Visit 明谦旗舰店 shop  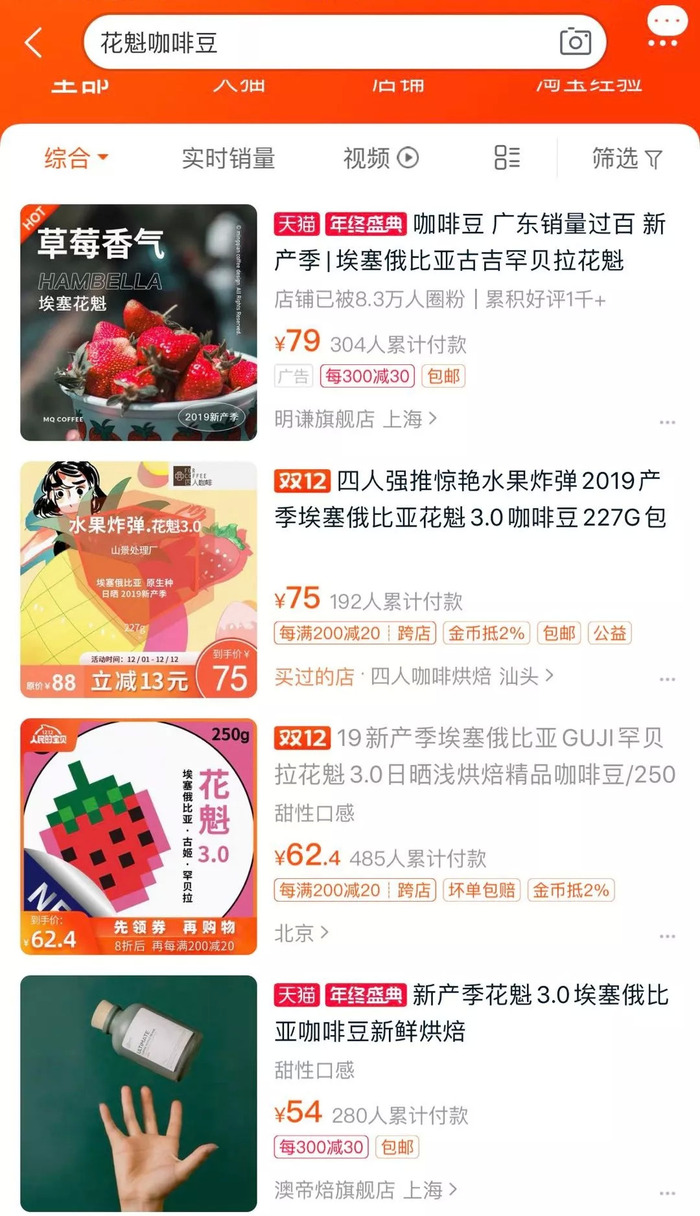click(x=355, y=419)
